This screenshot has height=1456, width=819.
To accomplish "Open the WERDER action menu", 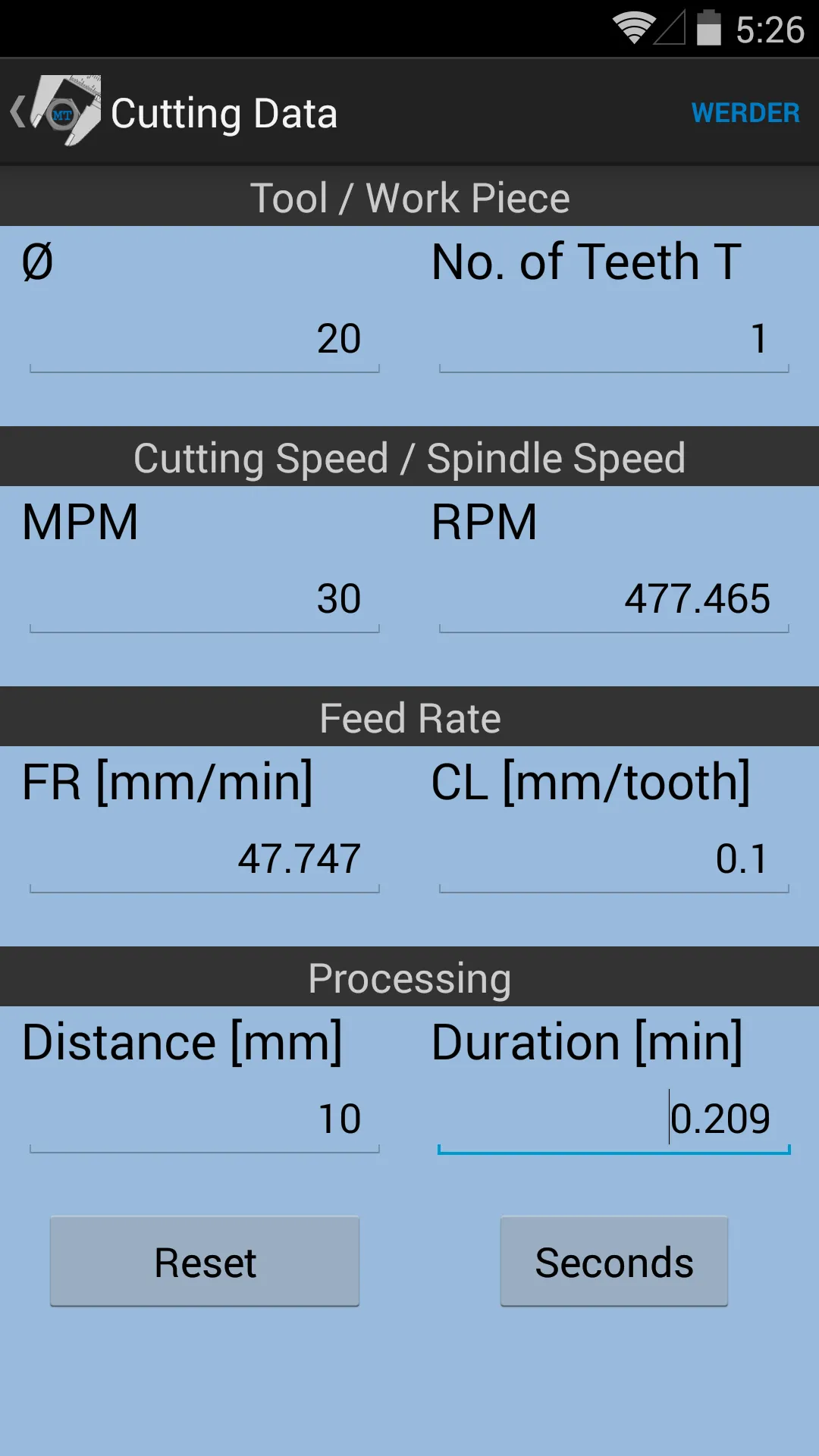I will point(745,113).
